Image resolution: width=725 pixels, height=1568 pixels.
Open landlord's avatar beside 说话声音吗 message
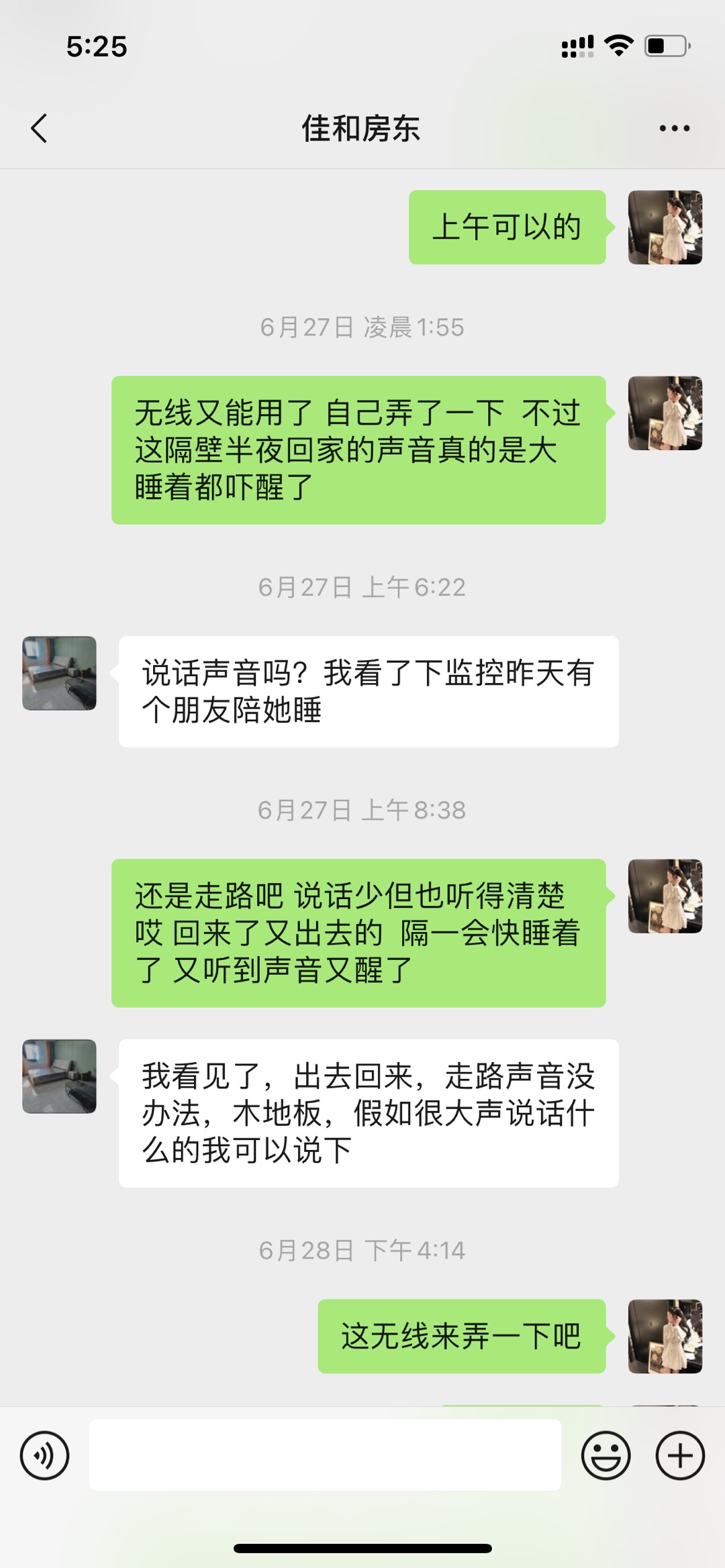(59, 673)
